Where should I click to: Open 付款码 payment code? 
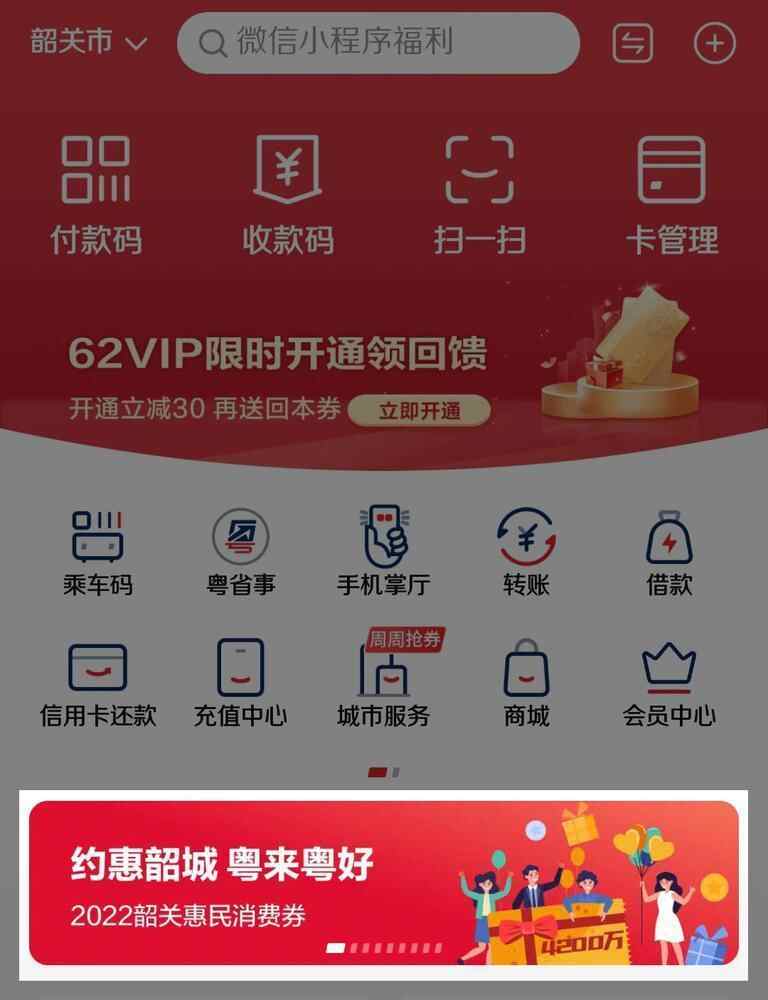click(x=96, y=195)
